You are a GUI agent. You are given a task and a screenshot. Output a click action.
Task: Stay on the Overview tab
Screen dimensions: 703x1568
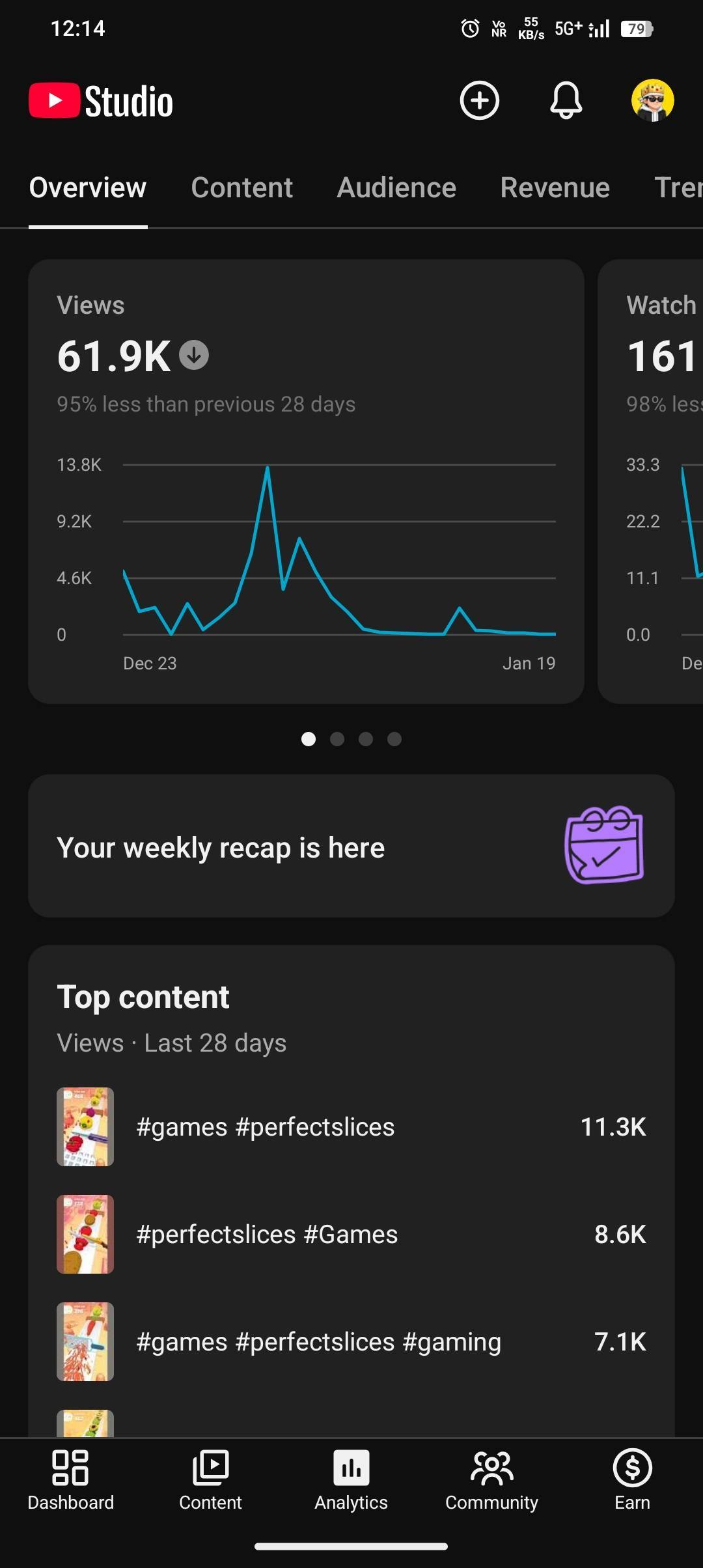click(88, 188)
